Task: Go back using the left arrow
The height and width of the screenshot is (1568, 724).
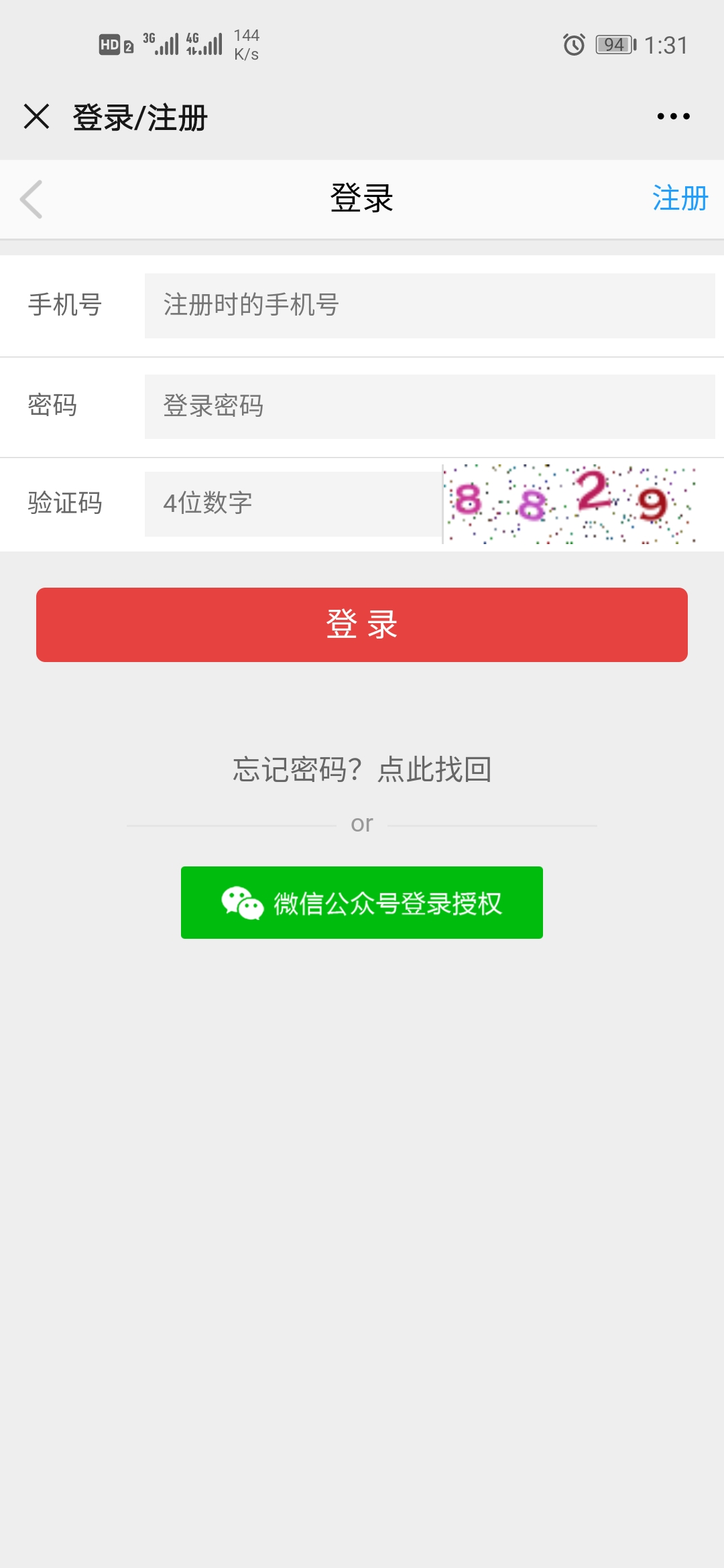Action: [32, 199]
